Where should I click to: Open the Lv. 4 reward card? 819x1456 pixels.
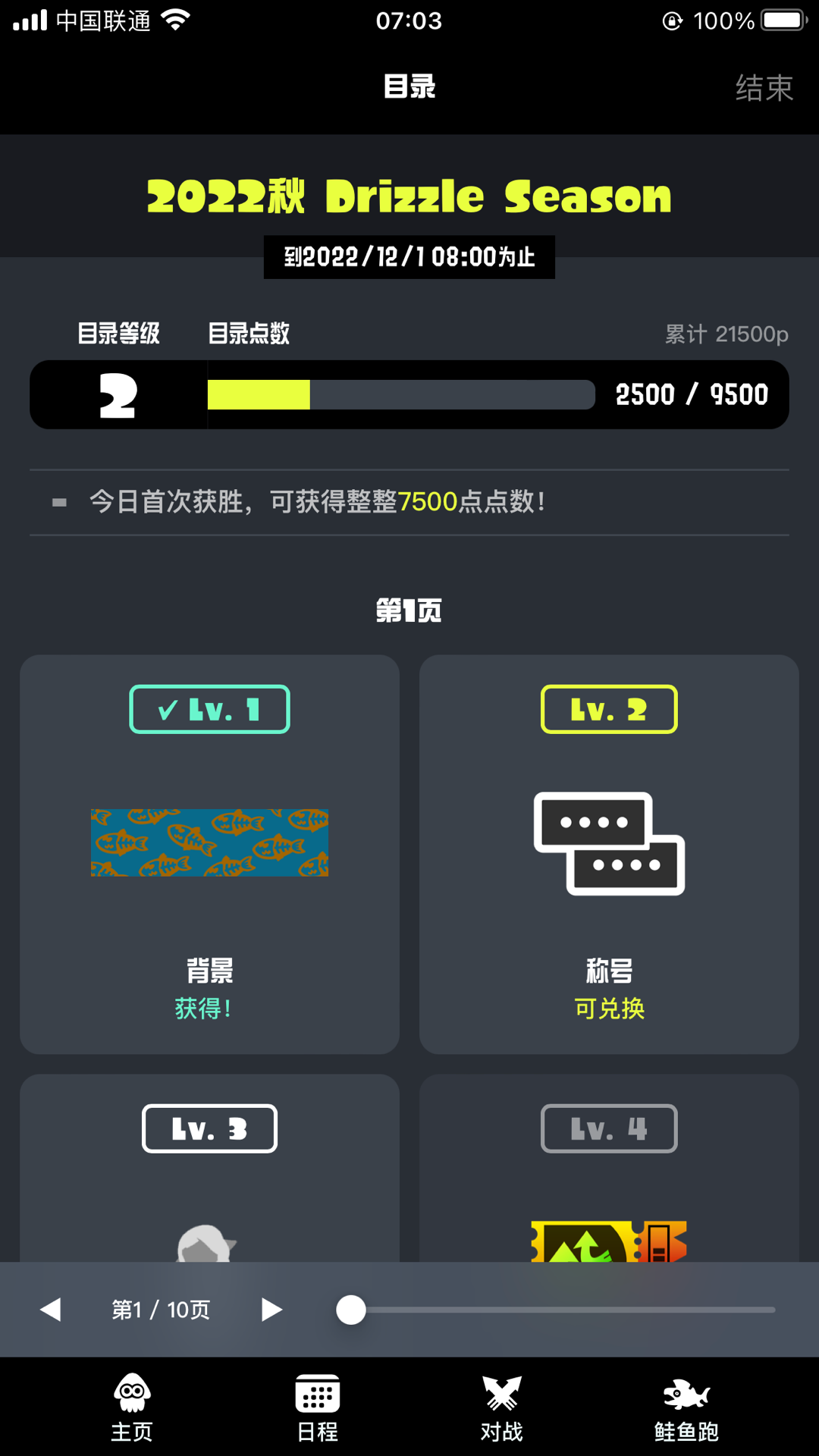pos(609,1168)
